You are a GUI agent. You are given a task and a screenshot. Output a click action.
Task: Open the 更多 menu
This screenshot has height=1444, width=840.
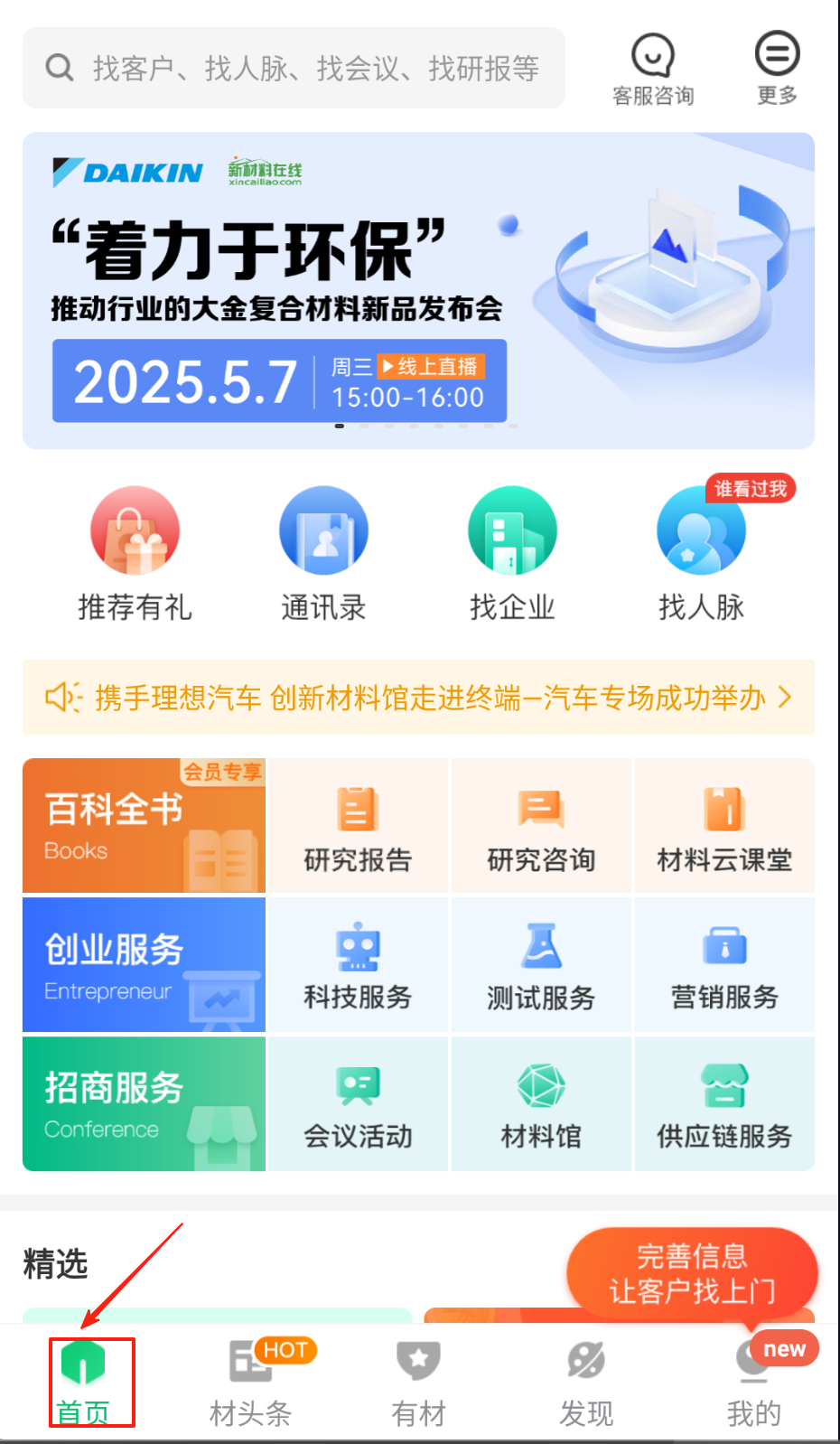point(777,68)
